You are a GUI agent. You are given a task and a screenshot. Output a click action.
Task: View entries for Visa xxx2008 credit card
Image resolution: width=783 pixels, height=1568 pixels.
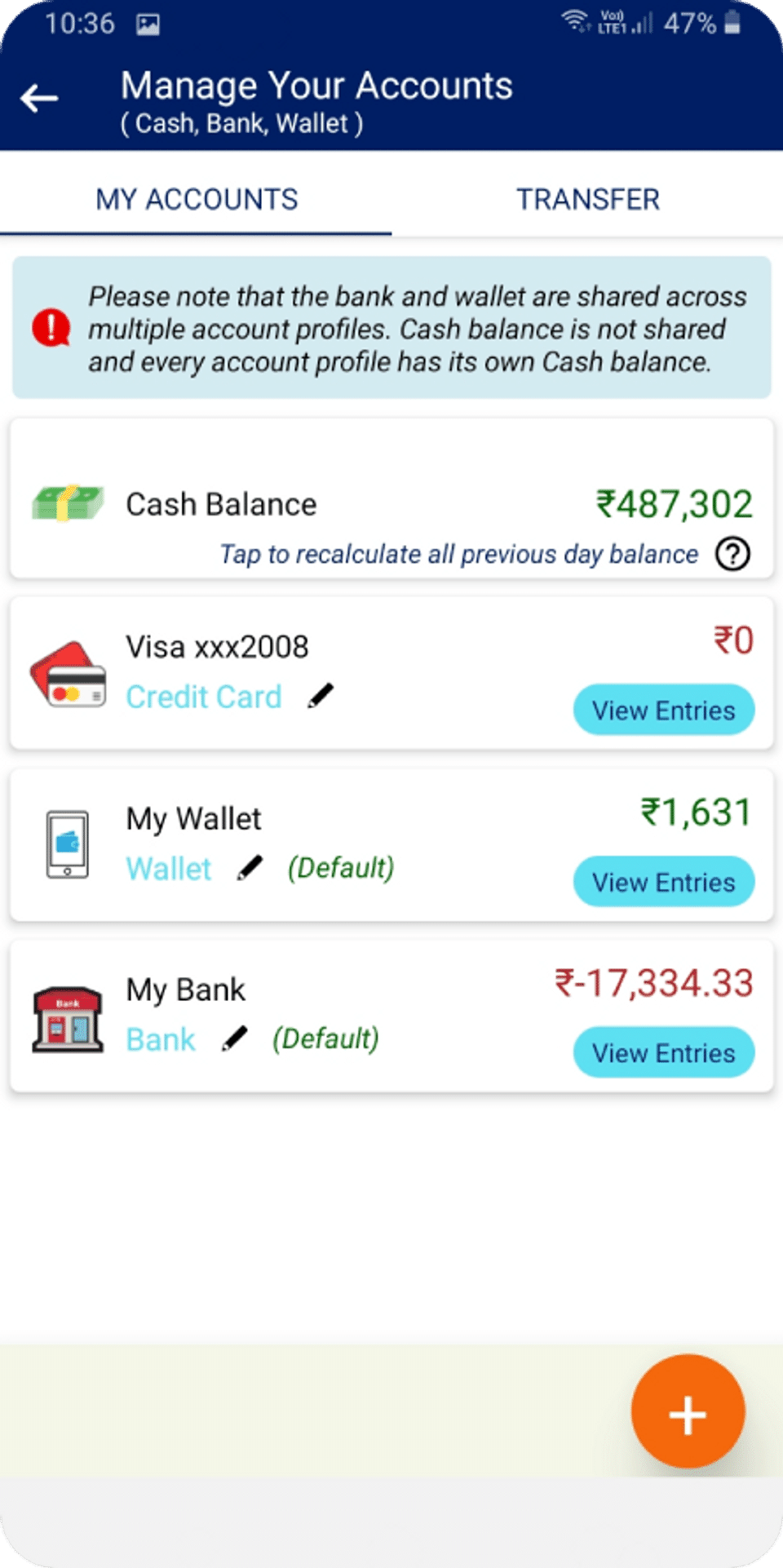pos(663,710)
